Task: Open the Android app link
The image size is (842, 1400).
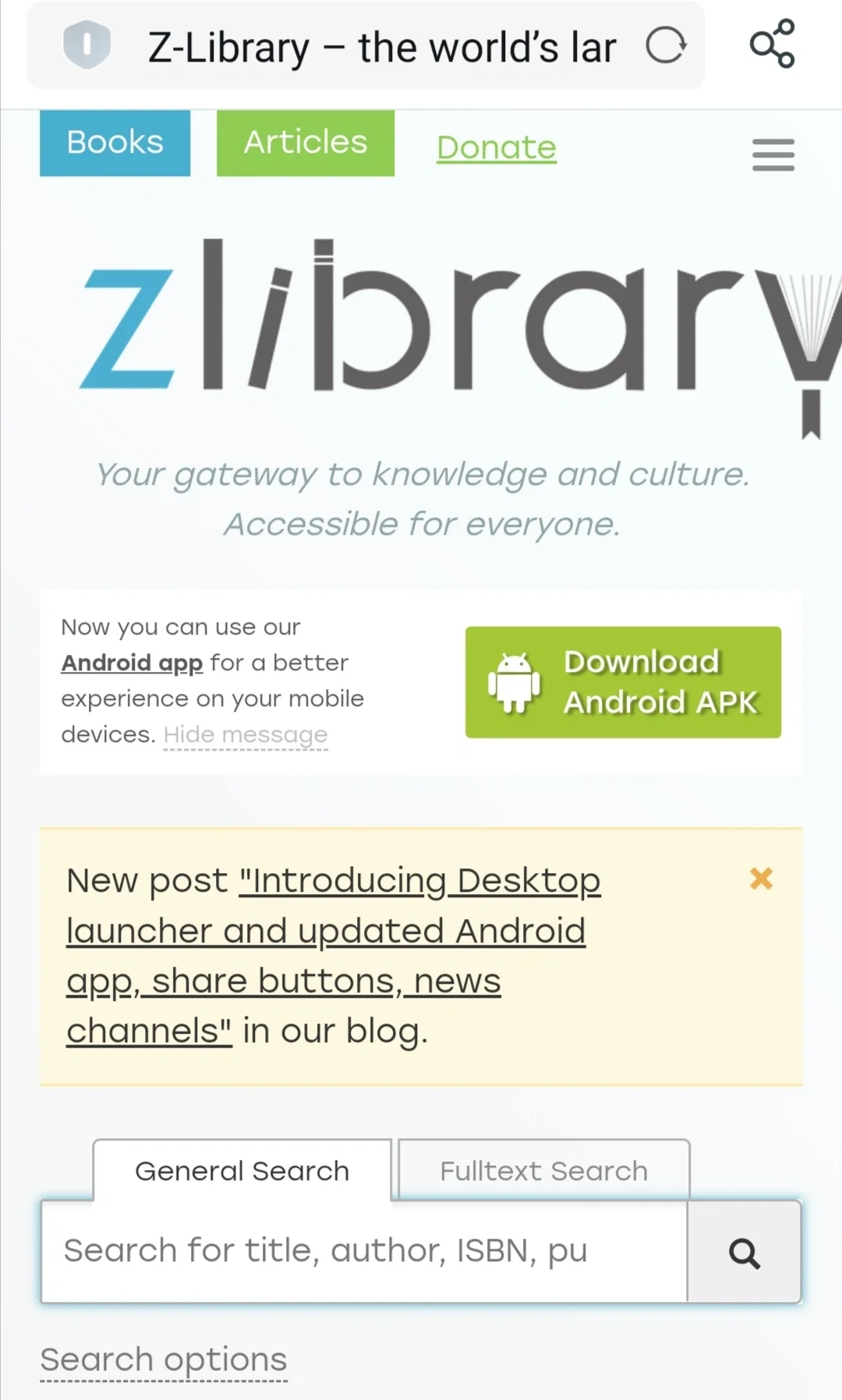Action: (x=132, y=663)
